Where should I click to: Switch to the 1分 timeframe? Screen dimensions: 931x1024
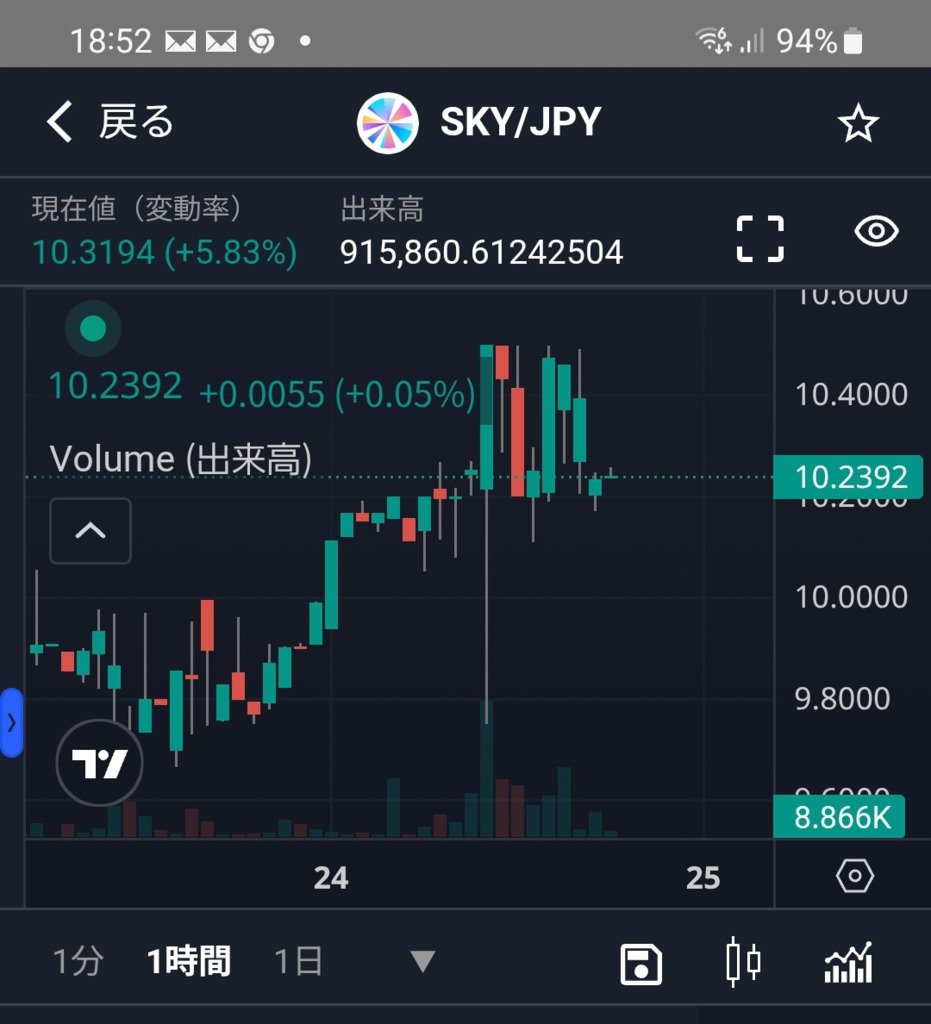[x=78, y=962]
